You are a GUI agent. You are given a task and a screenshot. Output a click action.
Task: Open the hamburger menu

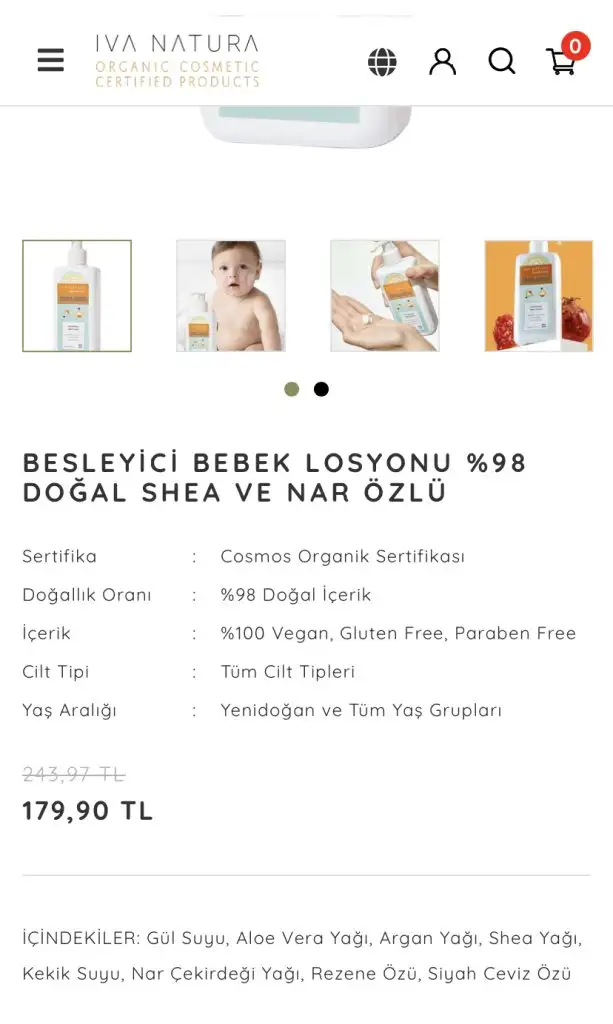[x=51, y=60]
